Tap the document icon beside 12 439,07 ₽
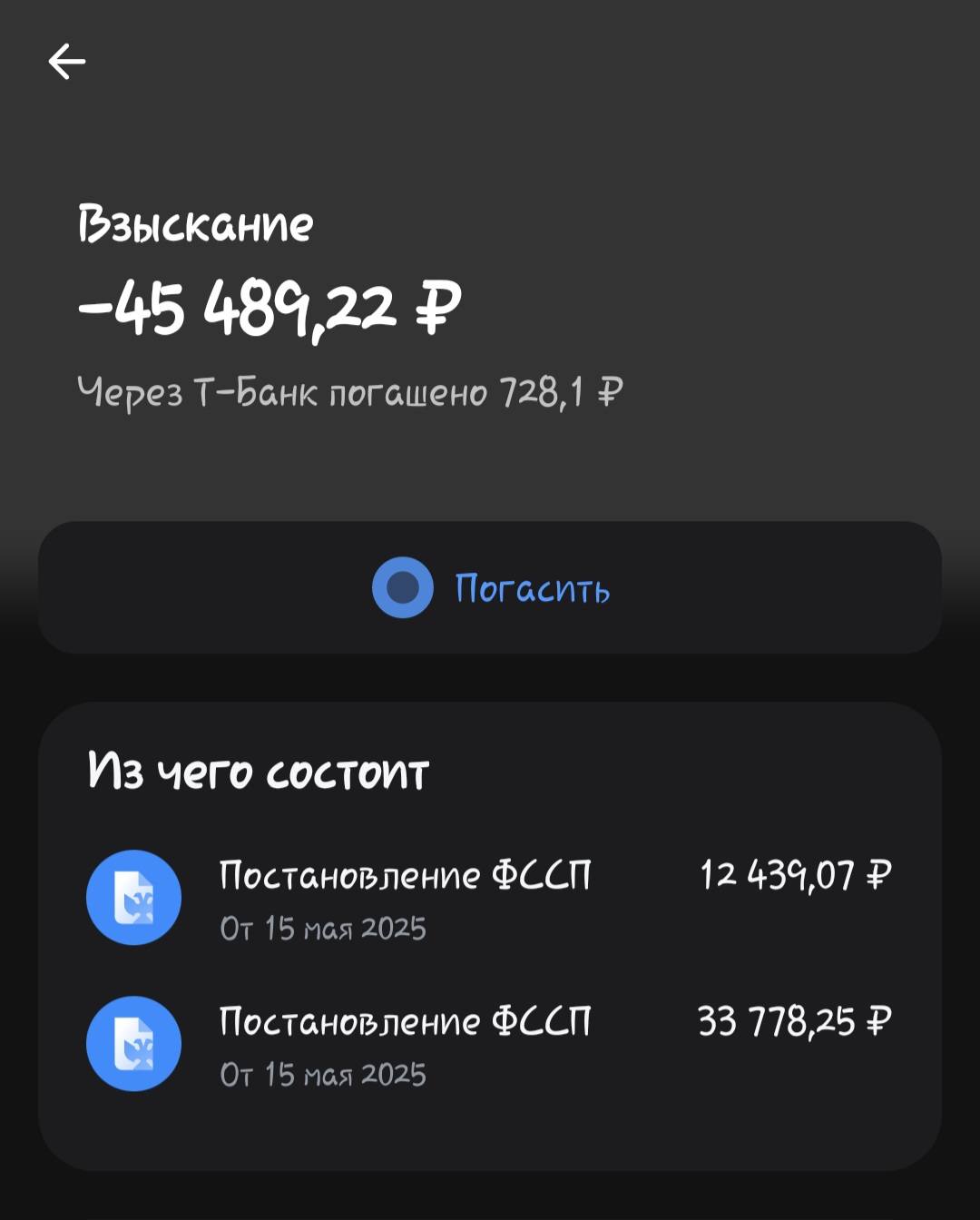The image size is (980, 1220). pyautogui.click(x=133, y=897)
